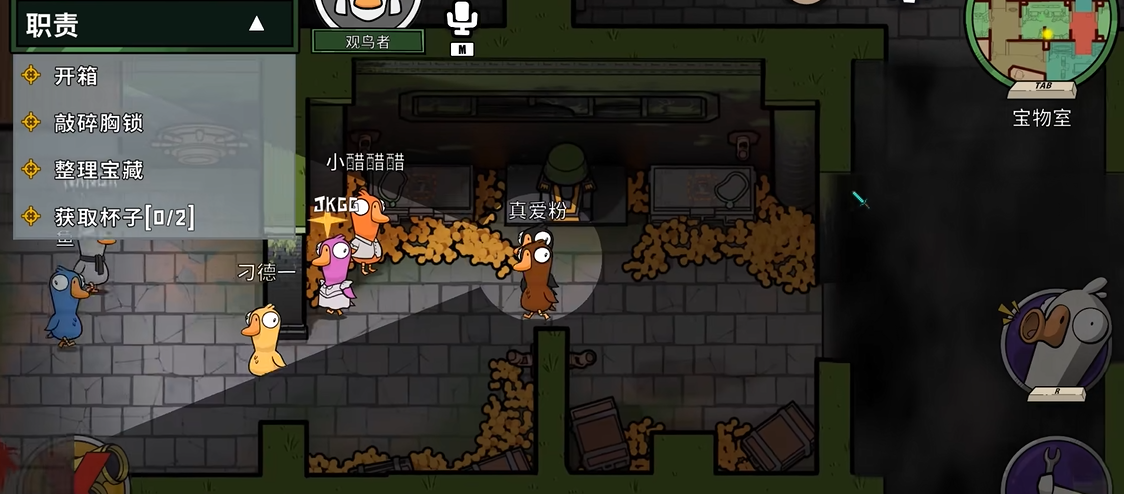Select the 整理宝藏 task

[98, 169]
